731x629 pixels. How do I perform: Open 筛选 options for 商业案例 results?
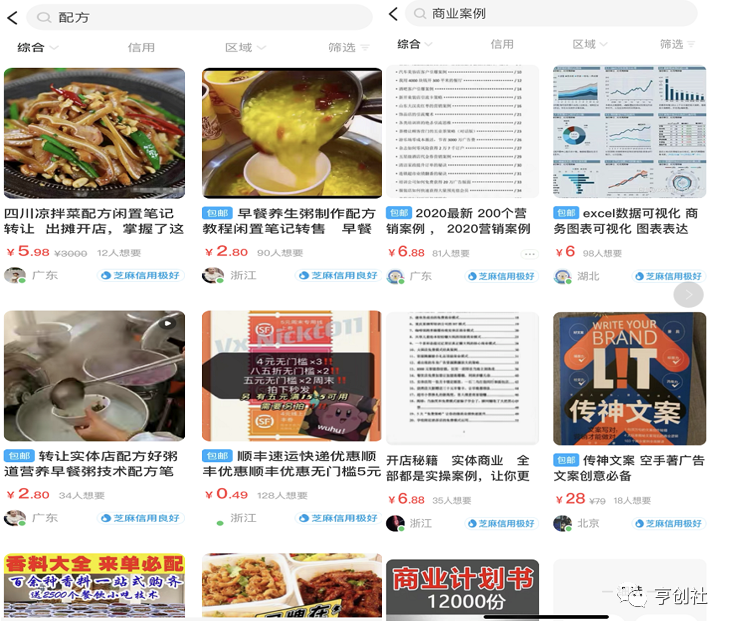pos(676,44)
